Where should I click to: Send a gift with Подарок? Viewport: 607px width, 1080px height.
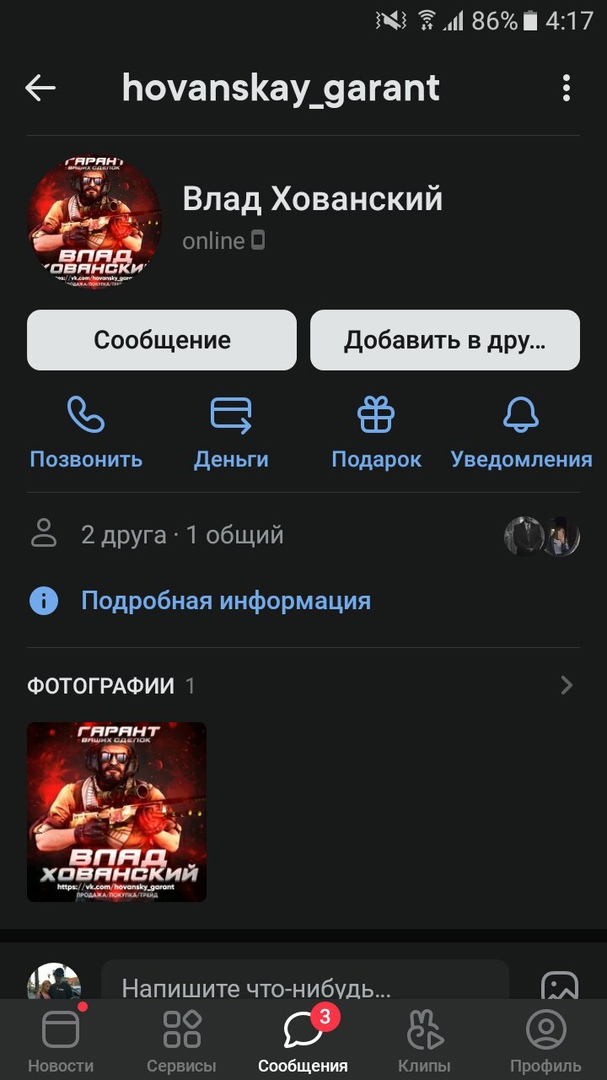[376, 433]
